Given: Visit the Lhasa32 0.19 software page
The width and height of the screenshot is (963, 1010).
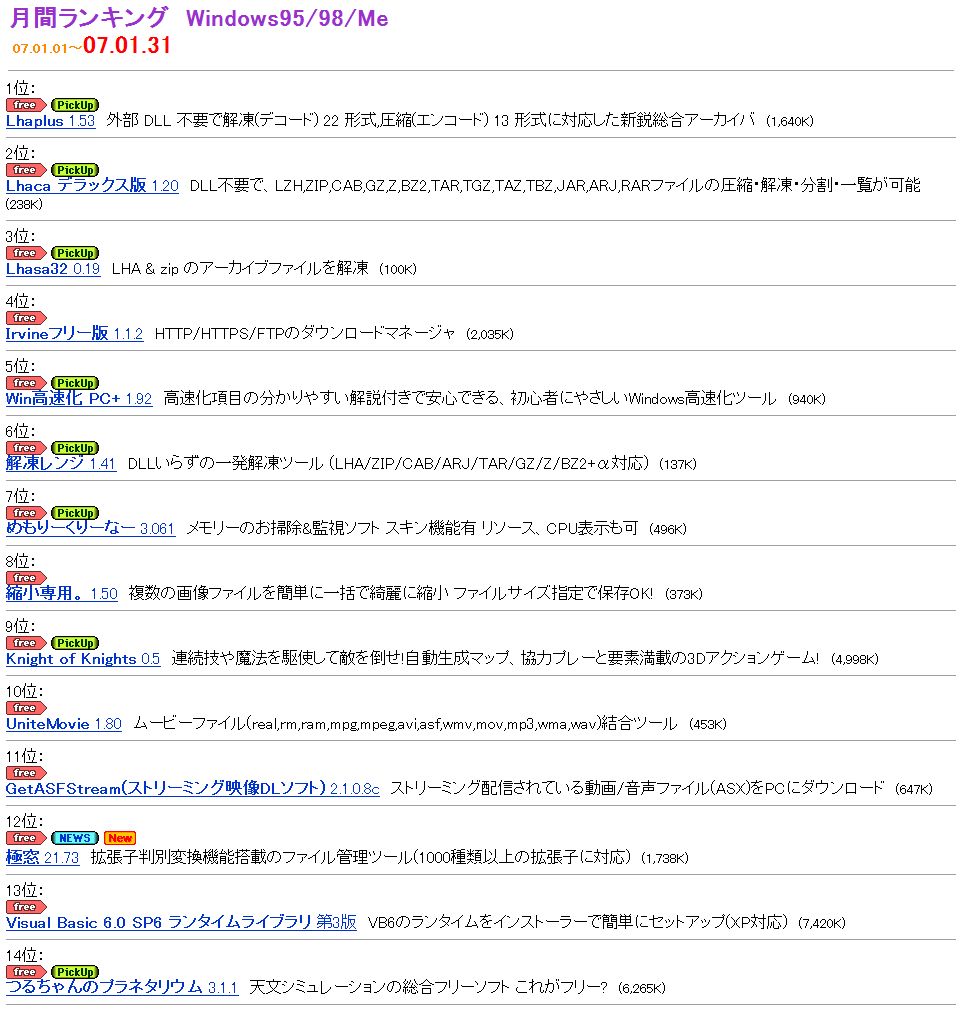Looking at the screenshot, I should pyautogui.click(x=53, y=269).
